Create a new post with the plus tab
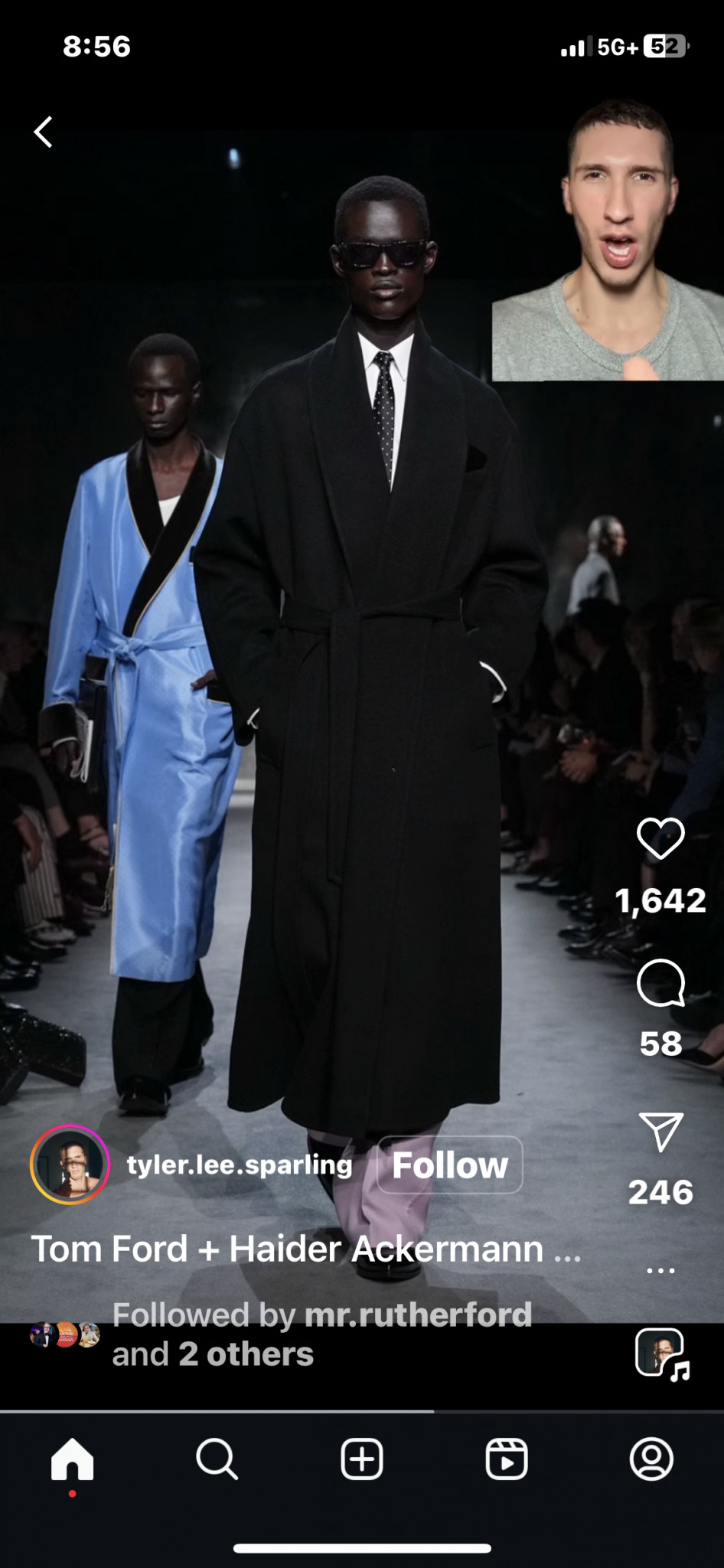 point(362,1459)
